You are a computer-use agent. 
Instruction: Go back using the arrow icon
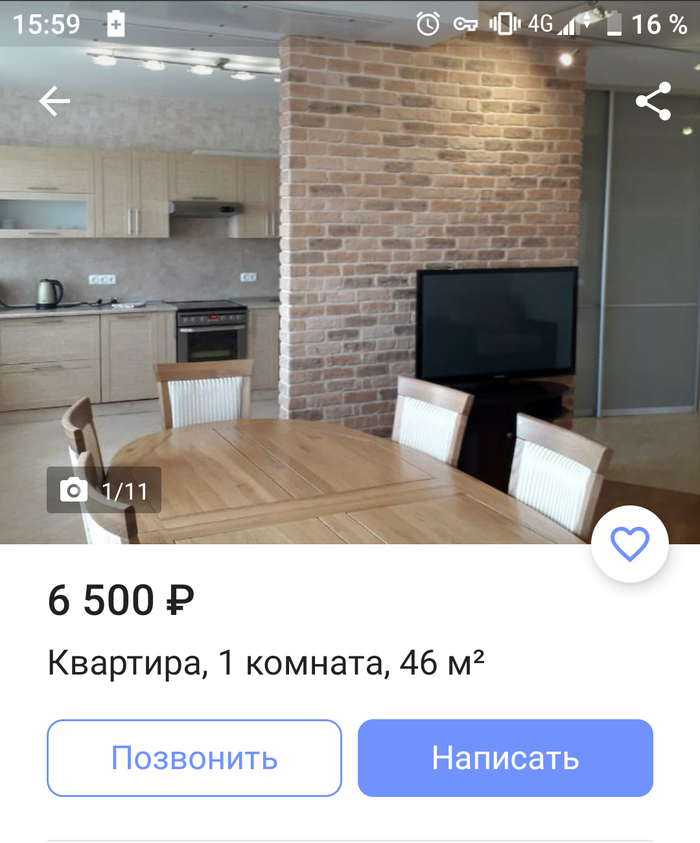pos(54,101)
